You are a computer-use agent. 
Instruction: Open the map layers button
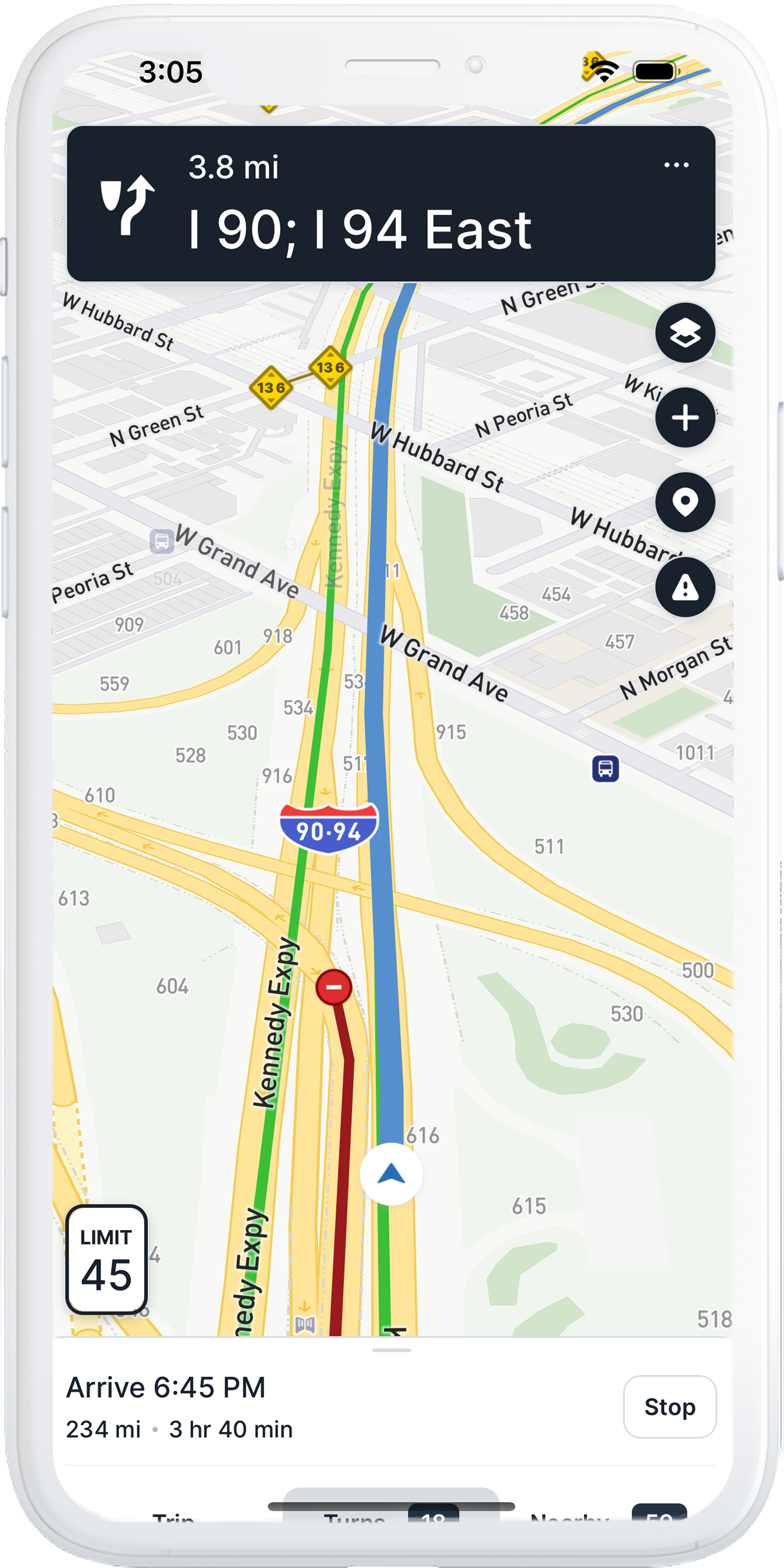685,333
